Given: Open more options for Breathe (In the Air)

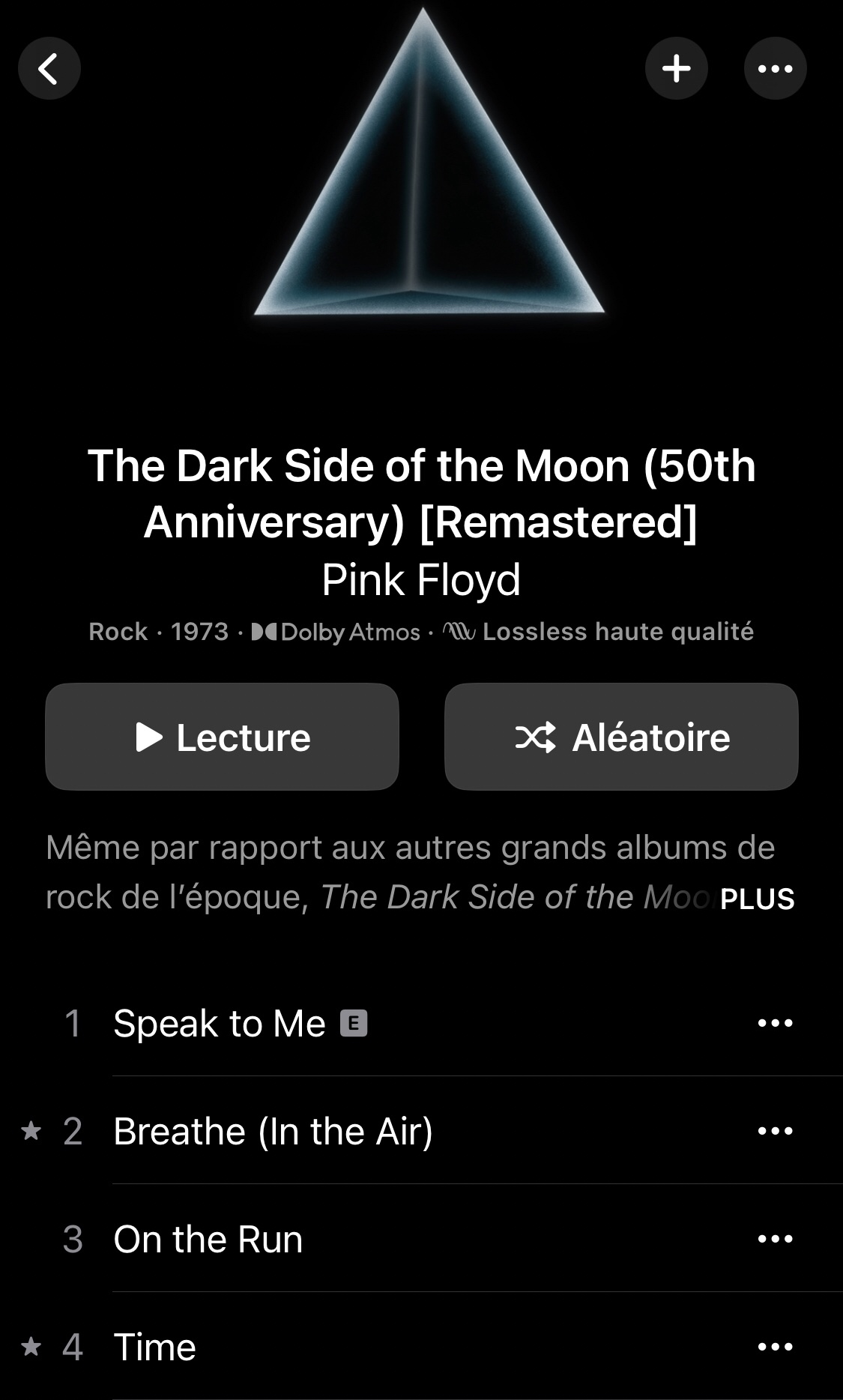Looking at the screenshot, I should (775, 1131).
